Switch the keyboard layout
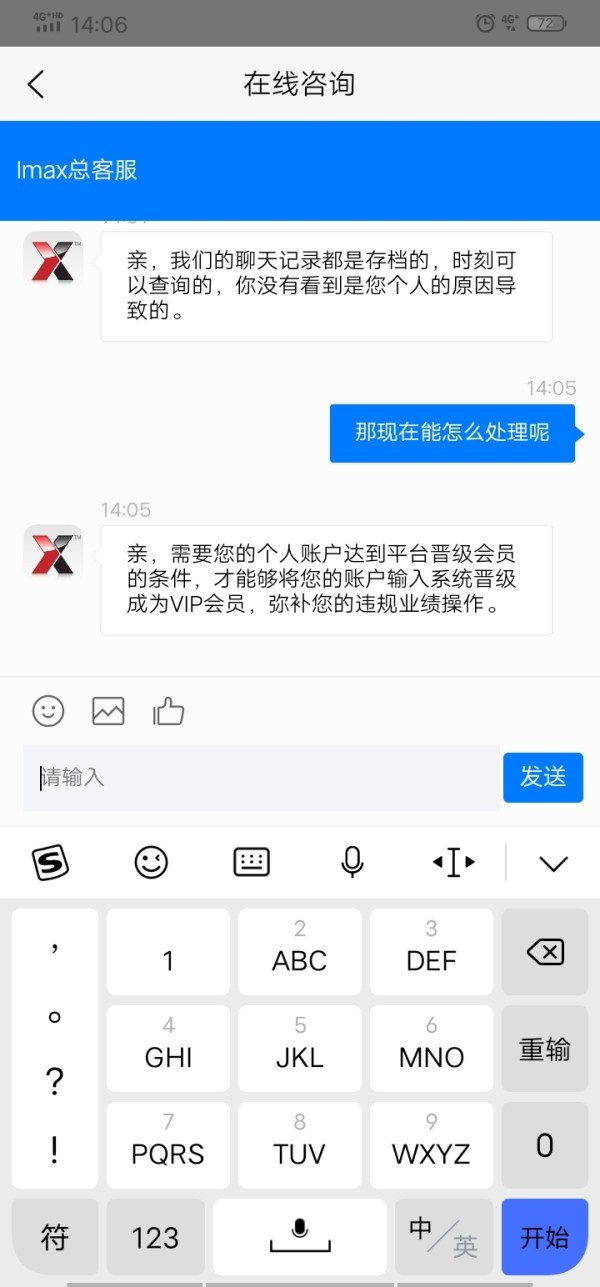 (x=251, y=862)
